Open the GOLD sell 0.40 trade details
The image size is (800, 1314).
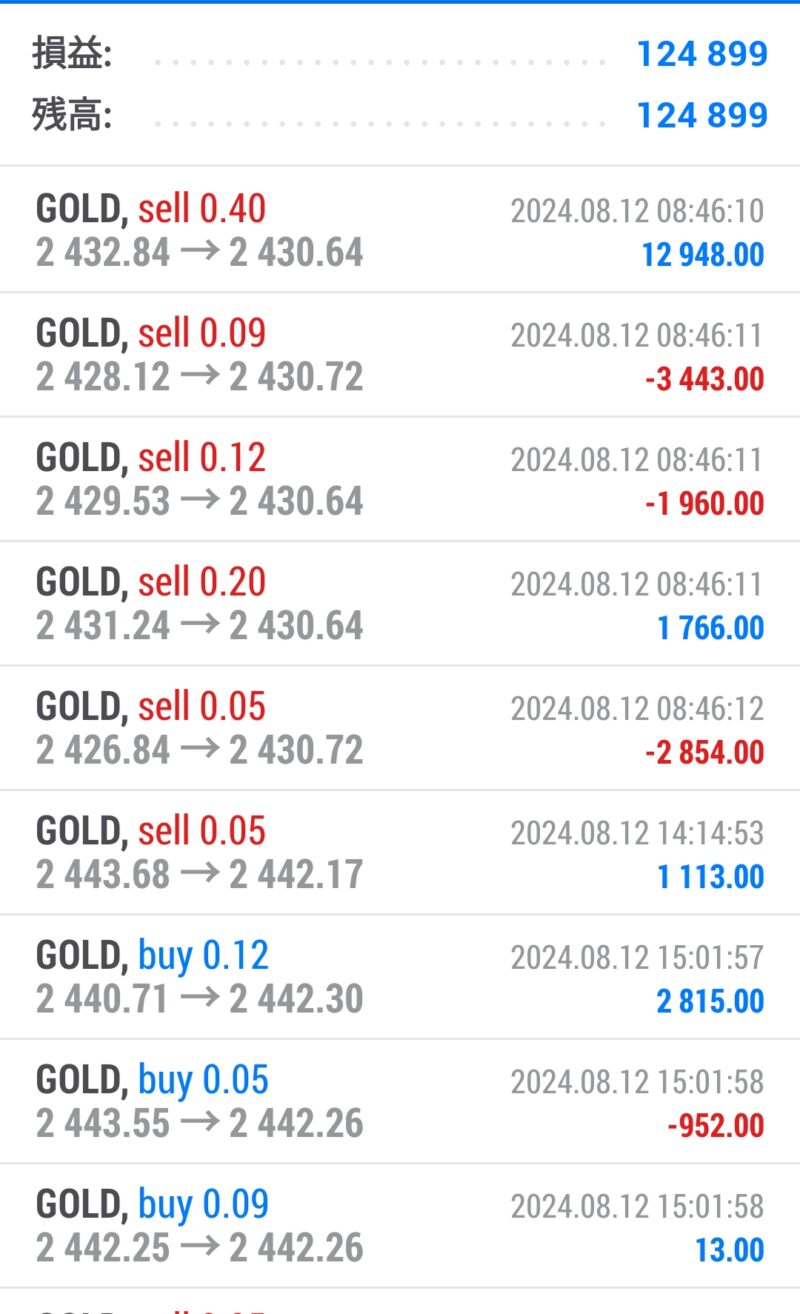point(400,230)
